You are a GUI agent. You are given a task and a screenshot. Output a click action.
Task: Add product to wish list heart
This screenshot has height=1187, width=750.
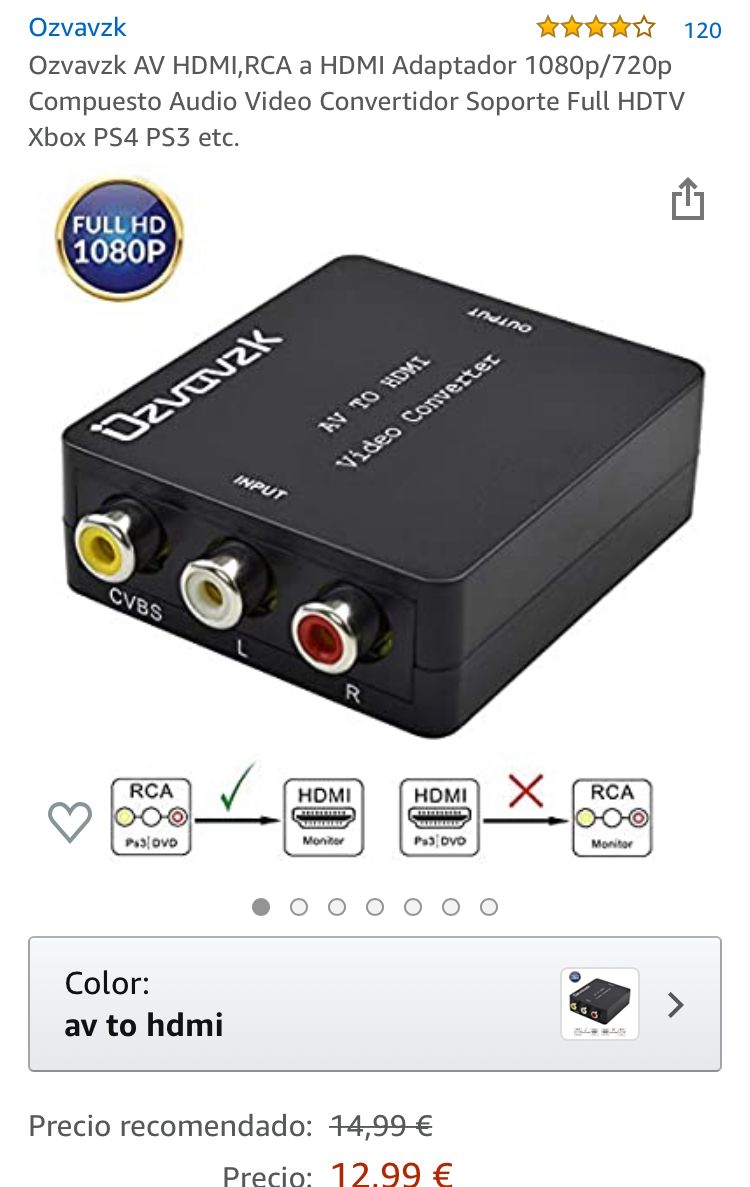(x=70, y=822)
